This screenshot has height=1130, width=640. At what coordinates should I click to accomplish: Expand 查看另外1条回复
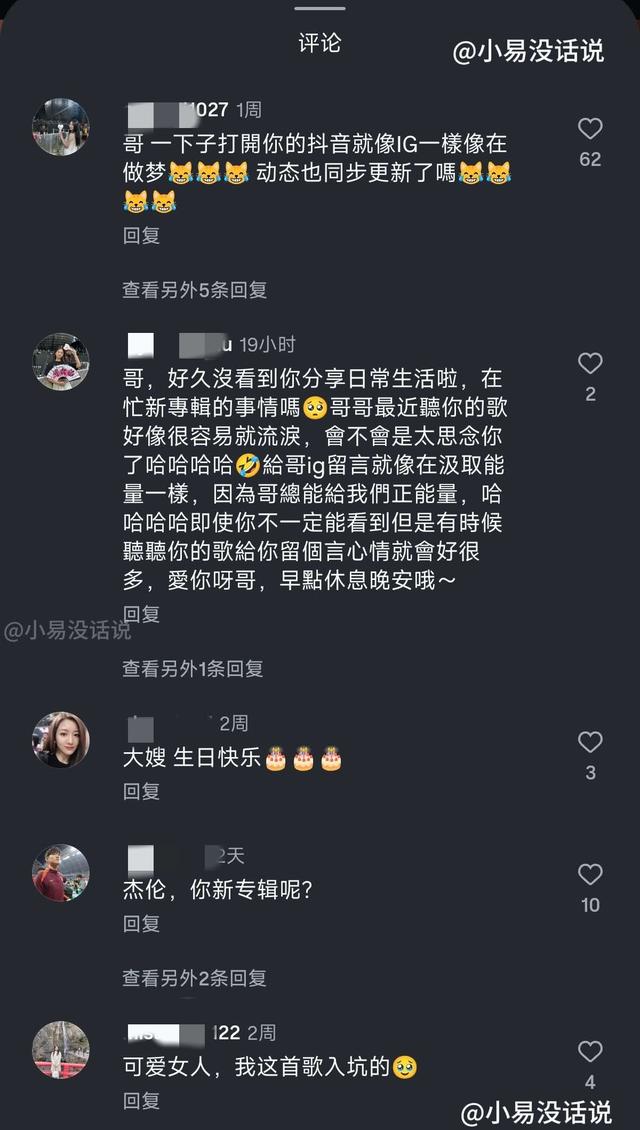pyautogui.click(x=193, y=669)
